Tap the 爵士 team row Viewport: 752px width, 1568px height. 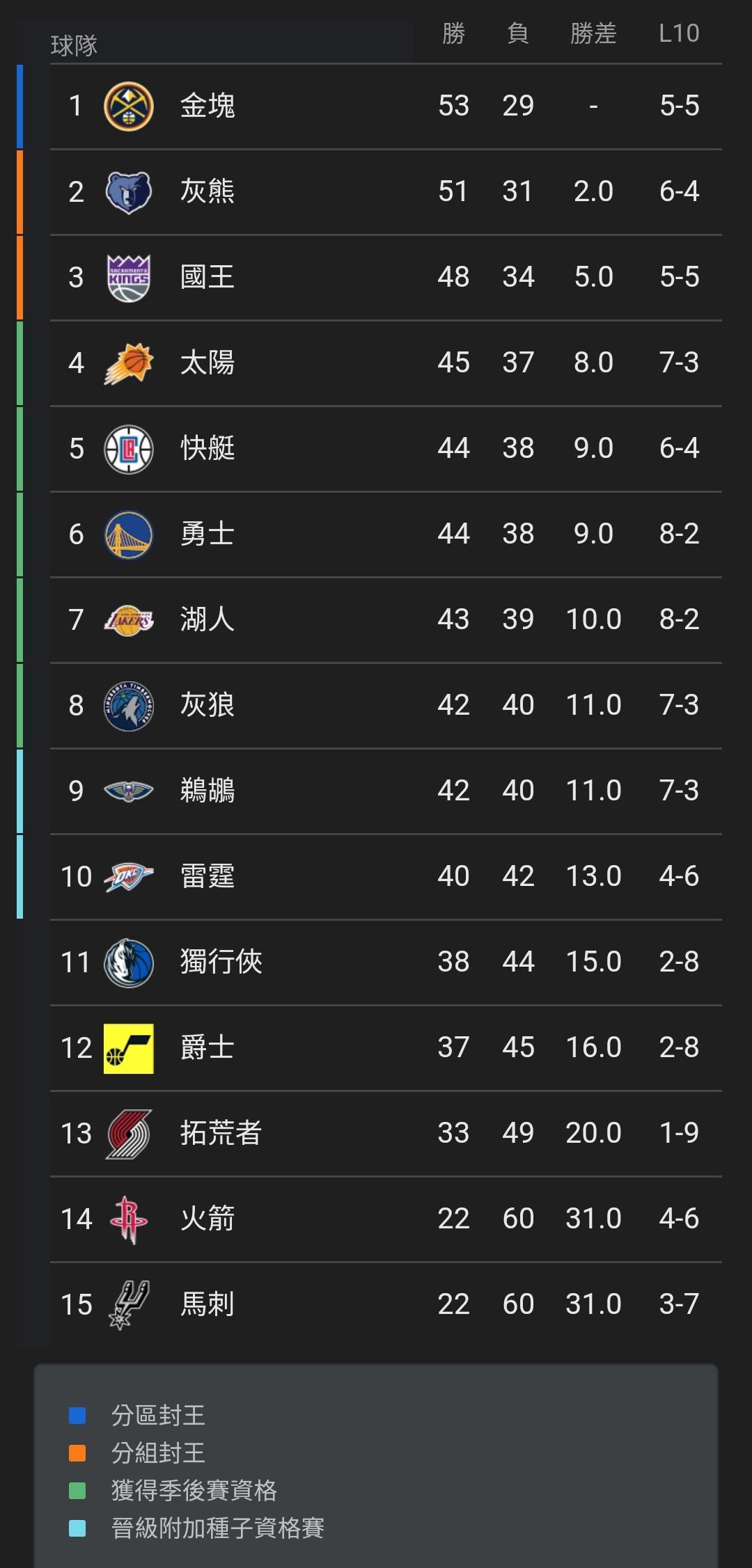pos(207,1048)
